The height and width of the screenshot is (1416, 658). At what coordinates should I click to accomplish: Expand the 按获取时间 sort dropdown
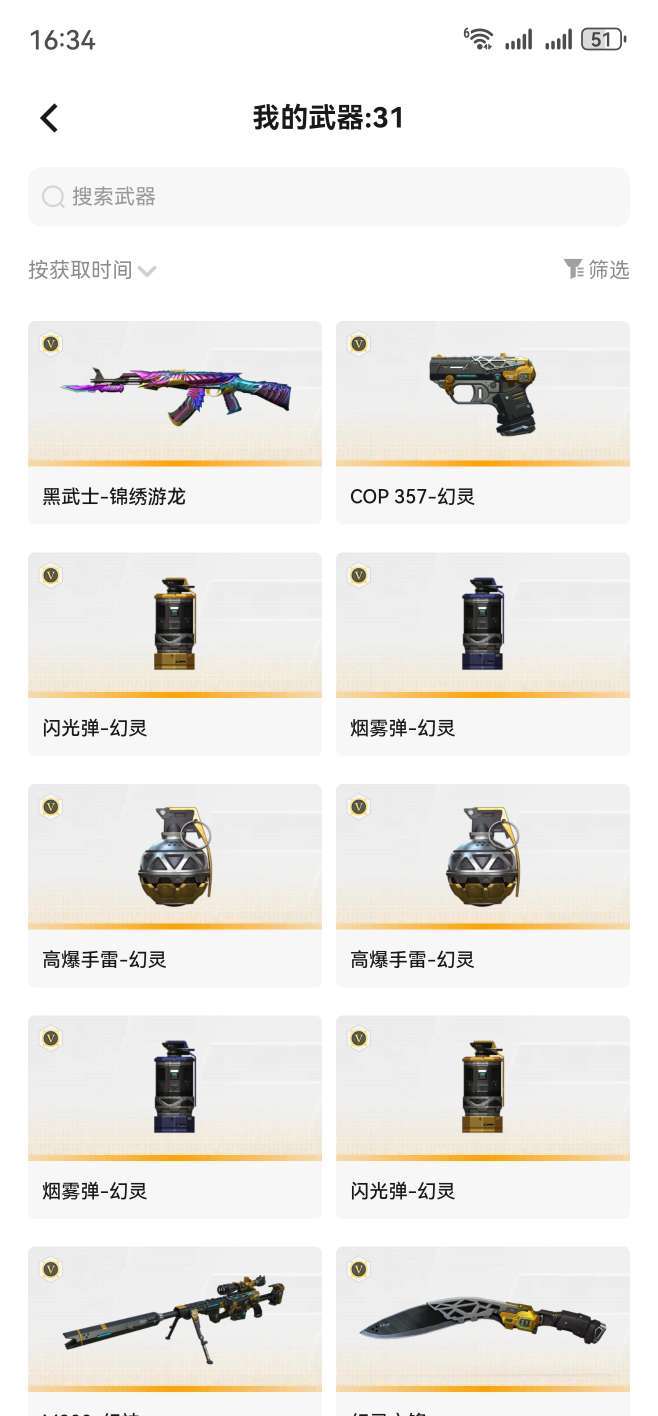(x=92, y=270)
